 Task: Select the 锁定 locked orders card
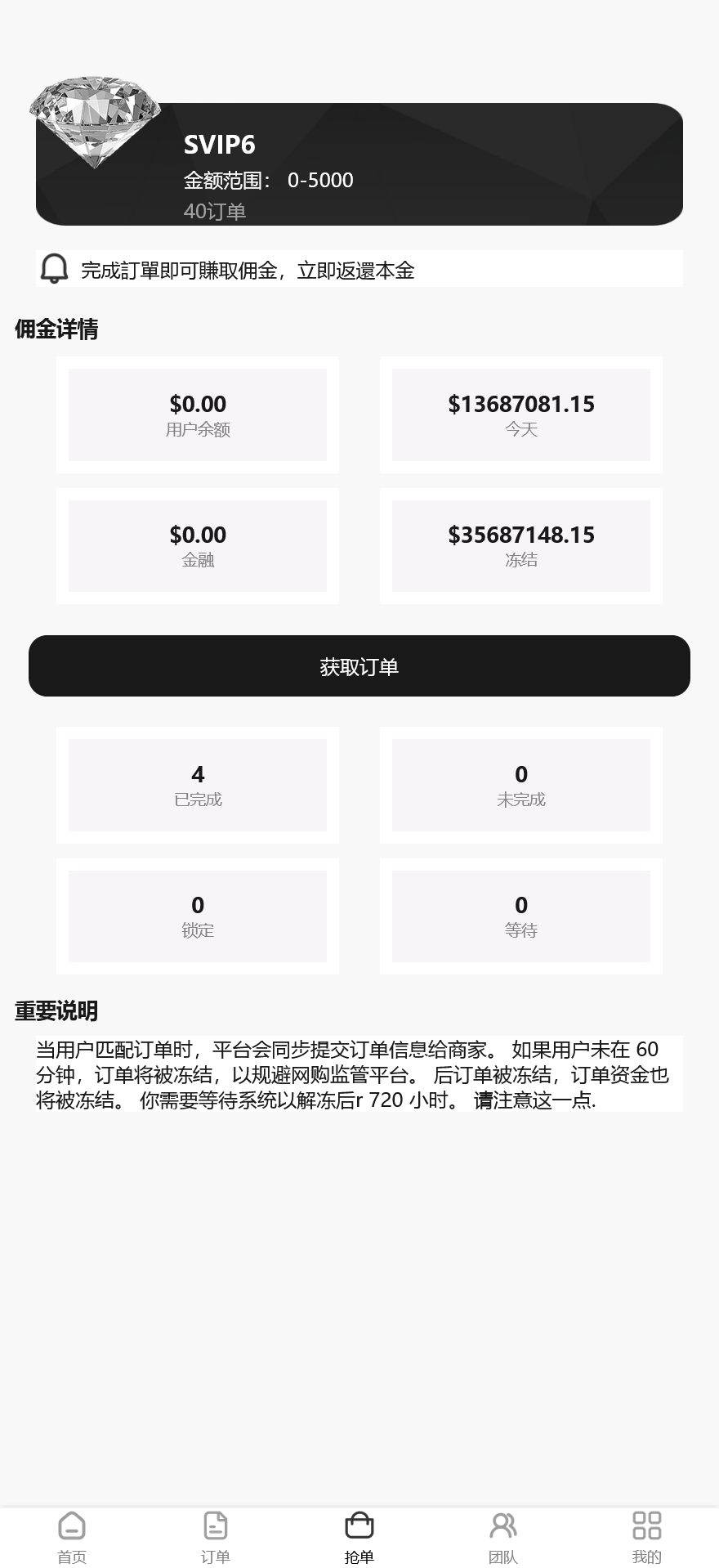coord(198,916)
